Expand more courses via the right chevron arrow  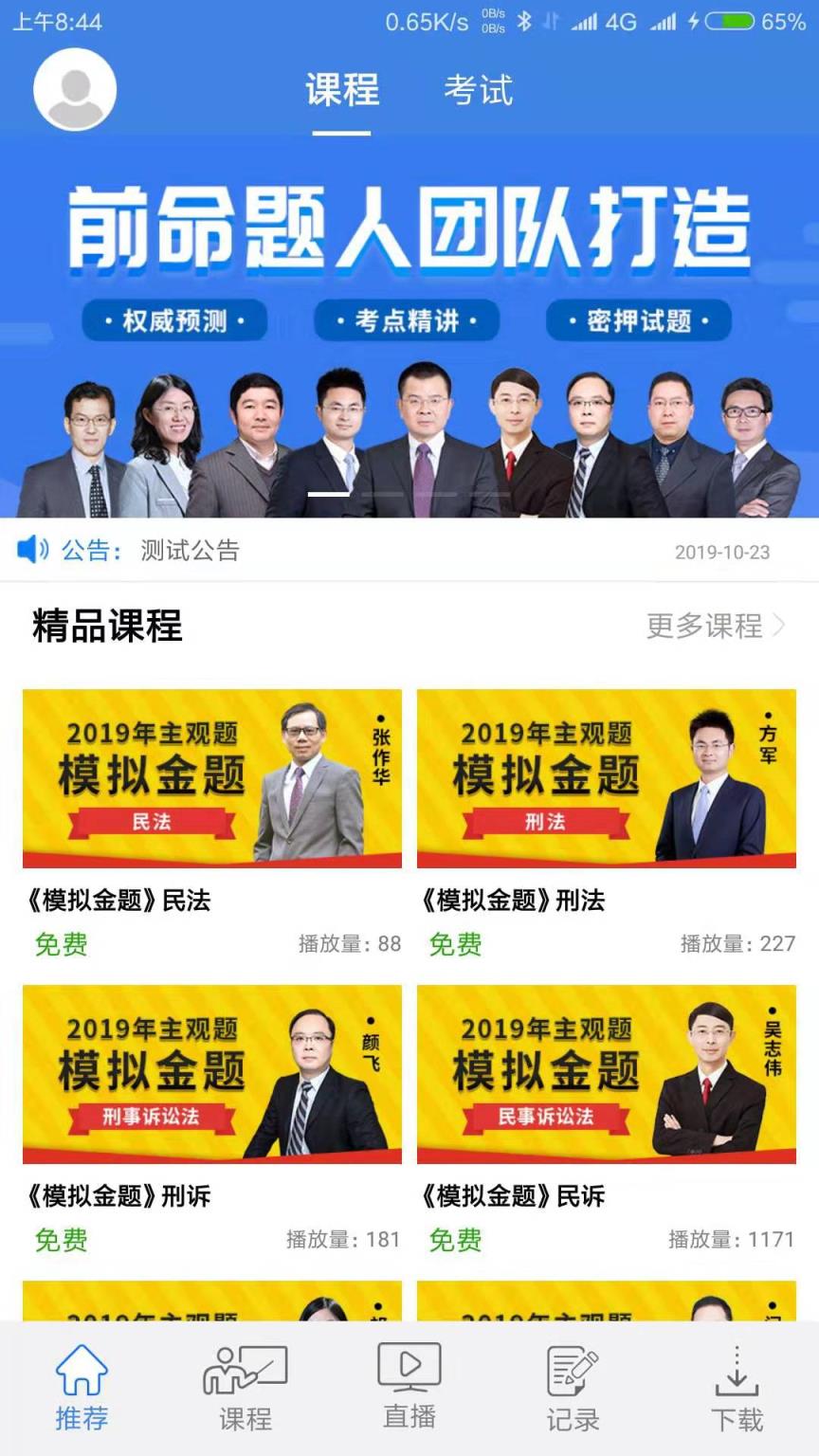(780, 626)
